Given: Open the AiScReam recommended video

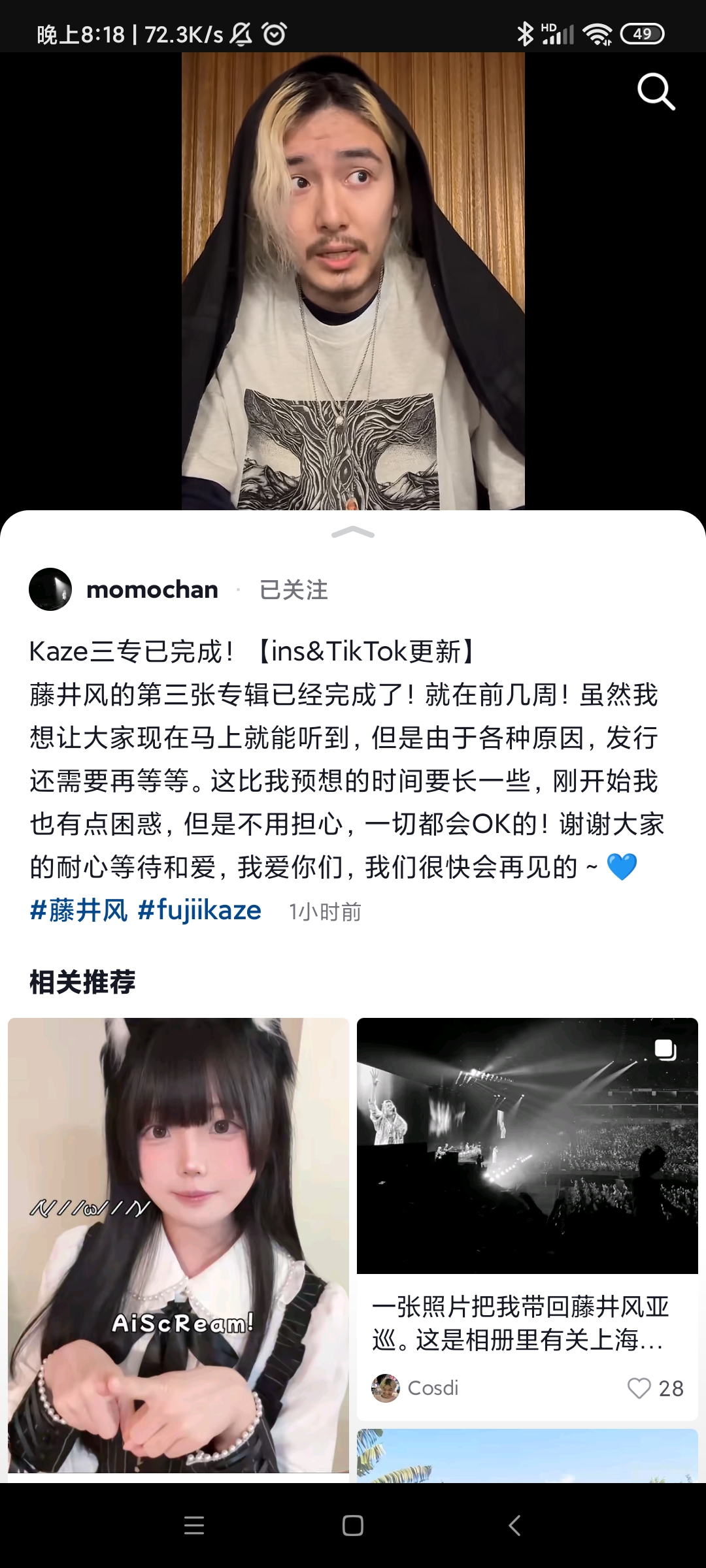Looking at the screenshot, I should (178, 1245).
